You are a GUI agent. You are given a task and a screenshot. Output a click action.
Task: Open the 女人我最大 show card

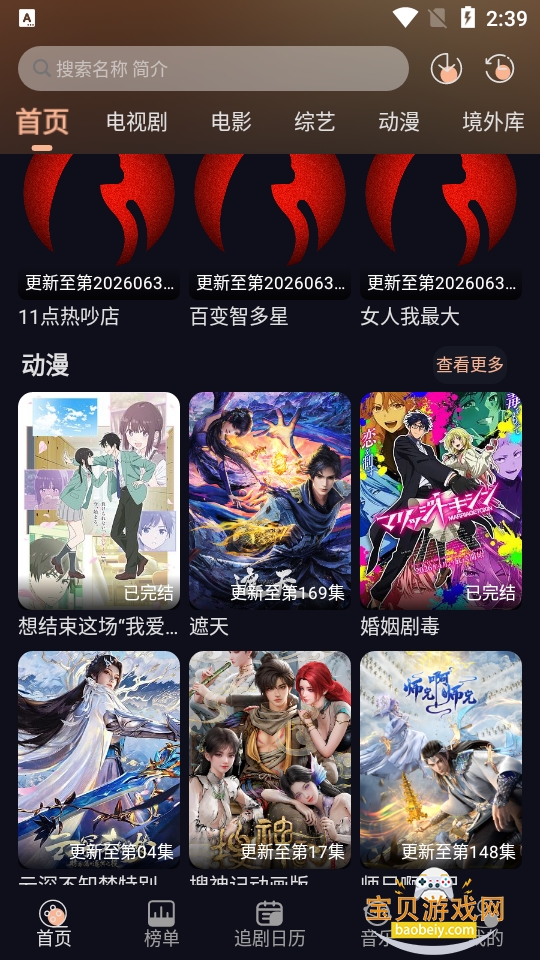tap(441, 241)
